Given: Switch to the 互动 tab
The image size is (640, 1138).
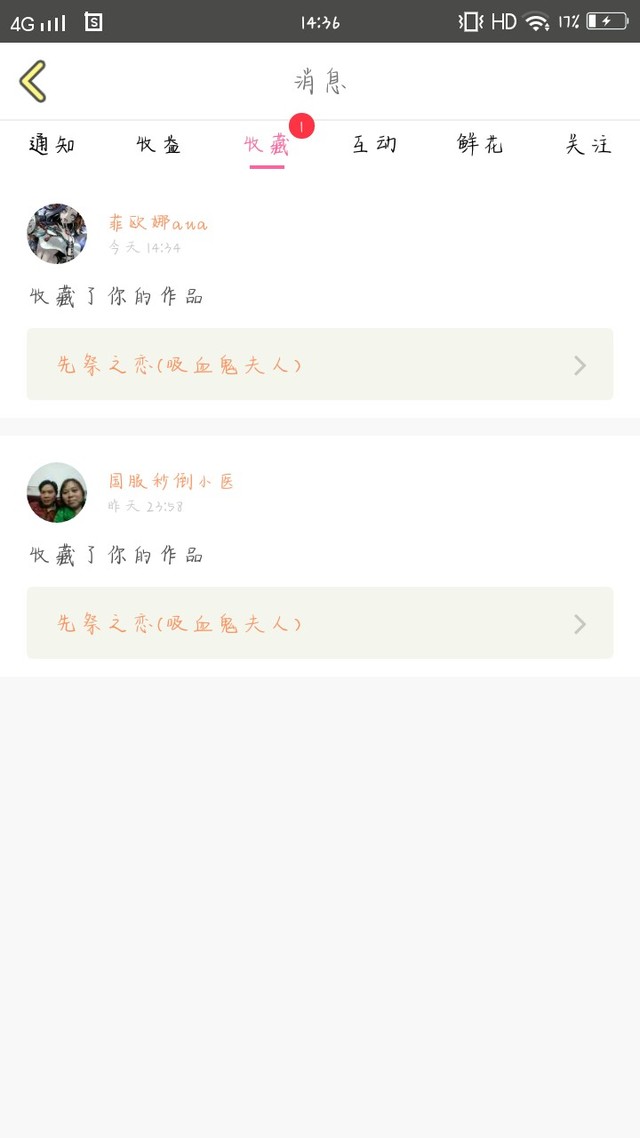Looking at the screenshot, I should point(374,144).
